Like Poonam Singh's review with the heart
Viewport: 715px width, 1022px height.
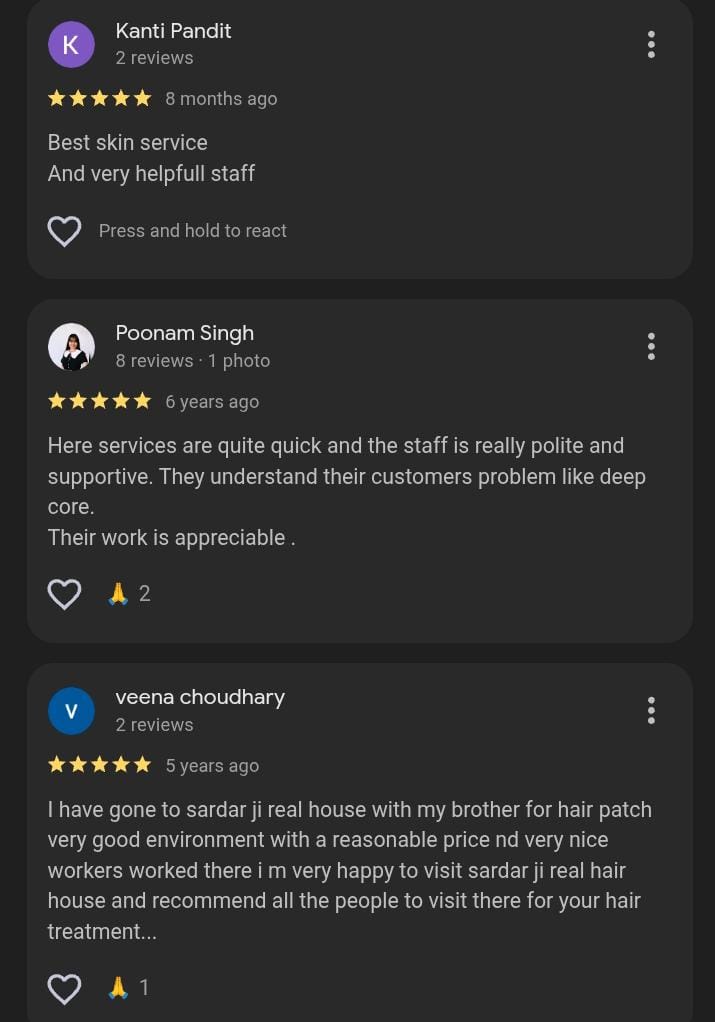pos(65,594)
